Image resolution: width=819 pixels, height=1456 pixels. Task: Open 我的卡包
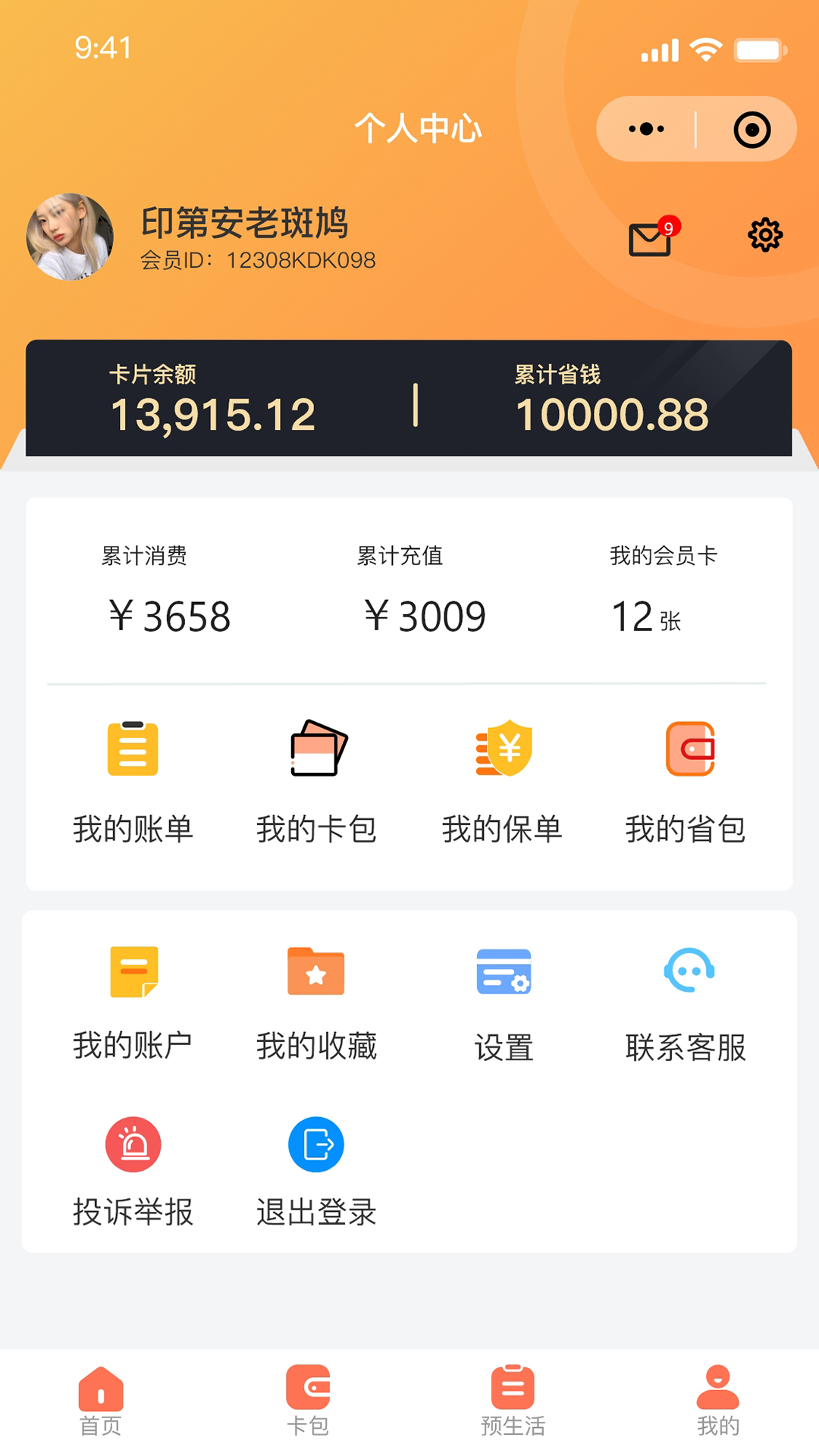pos(317,781)
